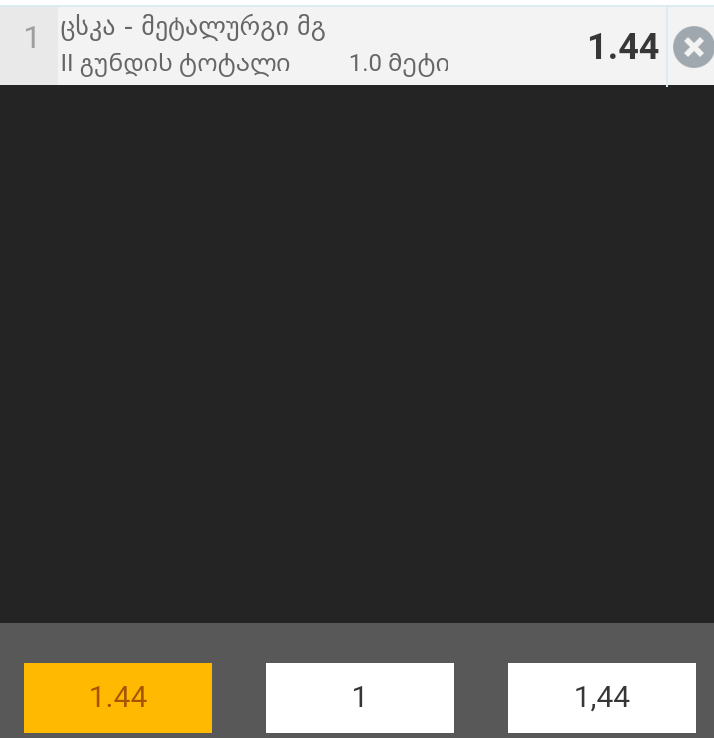This screenshot has height=738, width=714.
Task: Tap the orange 1.44 odds box
Action: click(x=118, y=697)
